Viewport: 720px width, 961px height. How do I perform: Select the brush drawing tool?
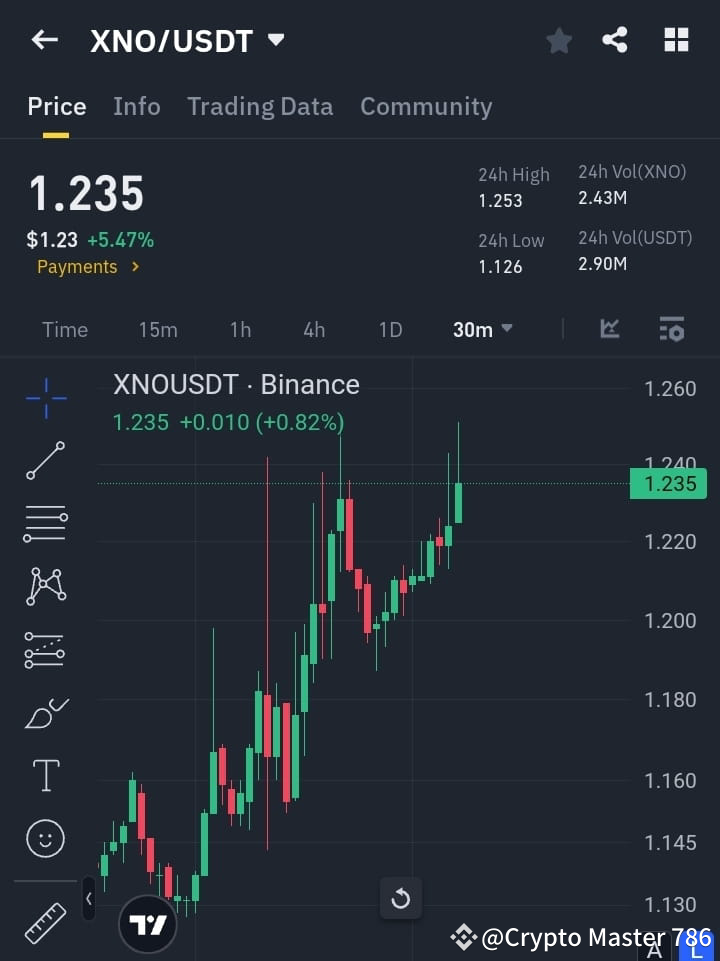(45, 713)
